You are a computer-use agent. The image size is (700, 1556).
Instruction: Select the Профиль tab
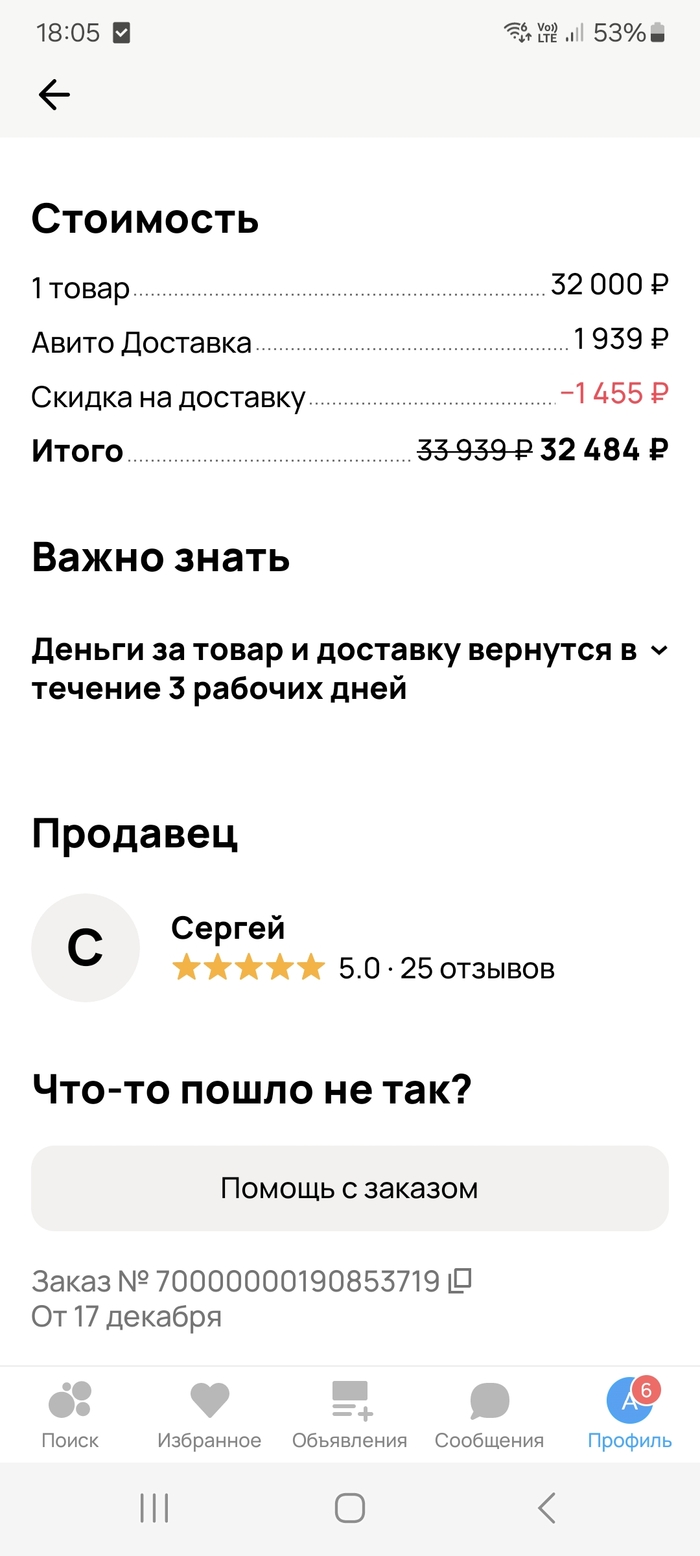629,1415
